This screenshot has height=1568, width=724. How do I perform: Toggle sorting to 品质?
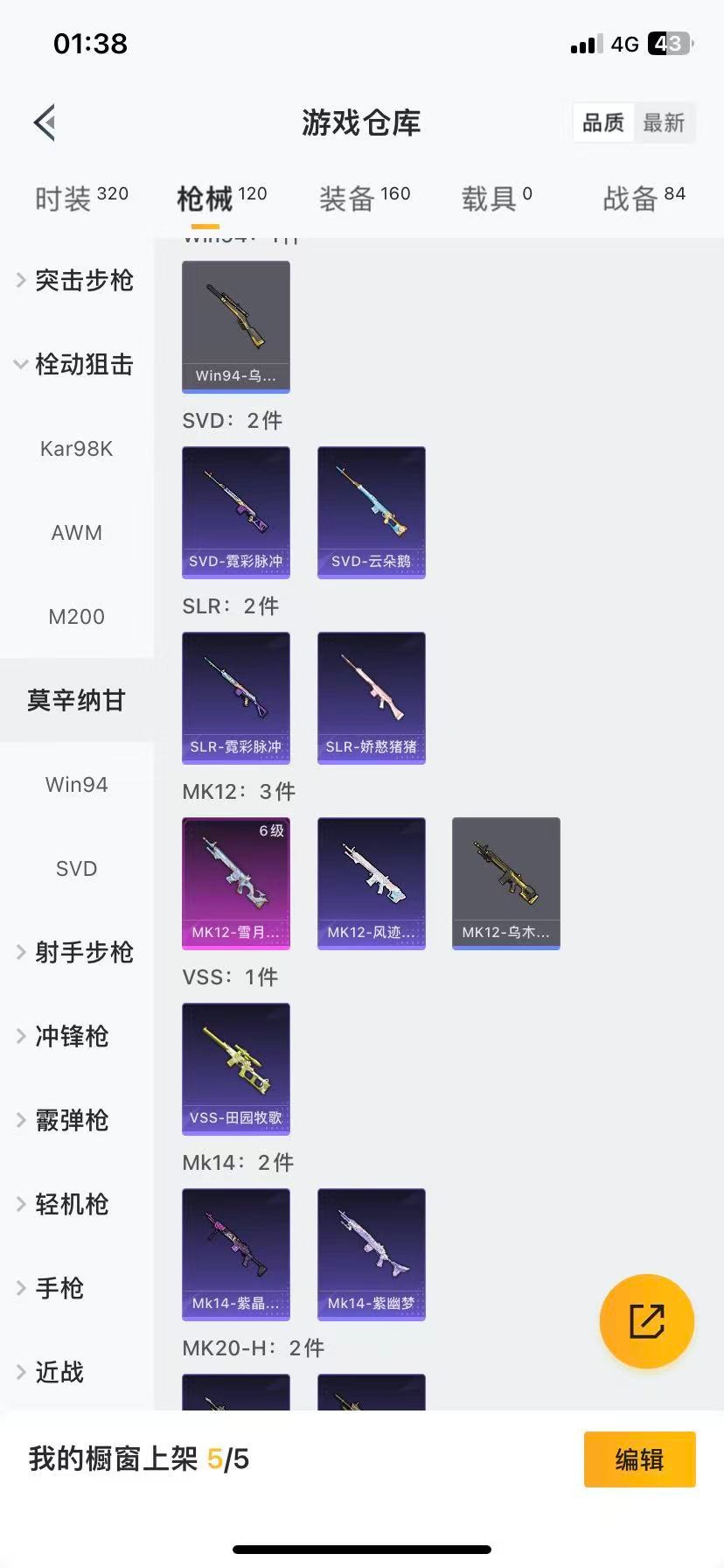602,122
